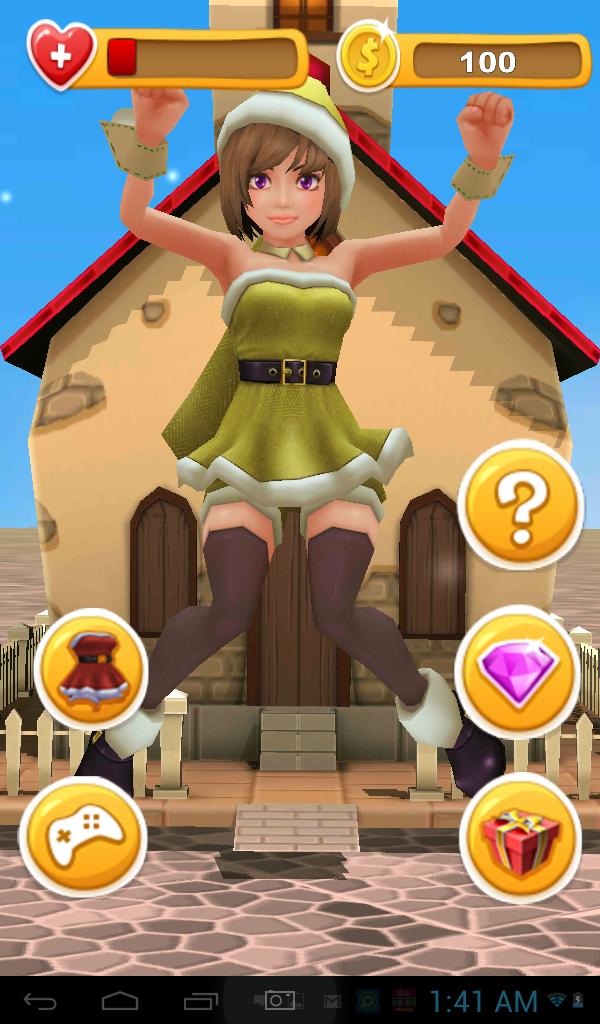Tap the red heart health icon
This screenshot has height=1024, width=600.
point(61,54)
